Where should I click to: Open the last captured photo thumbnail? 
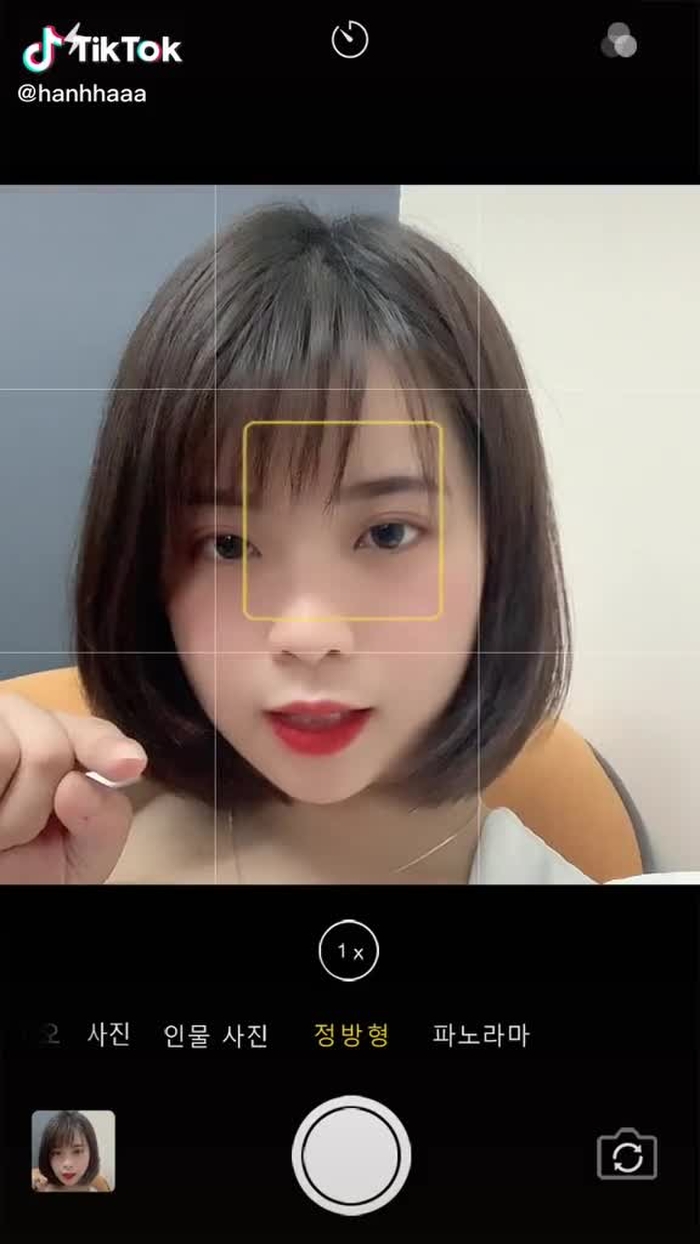pyautogui.click(x=73, y=1151)
